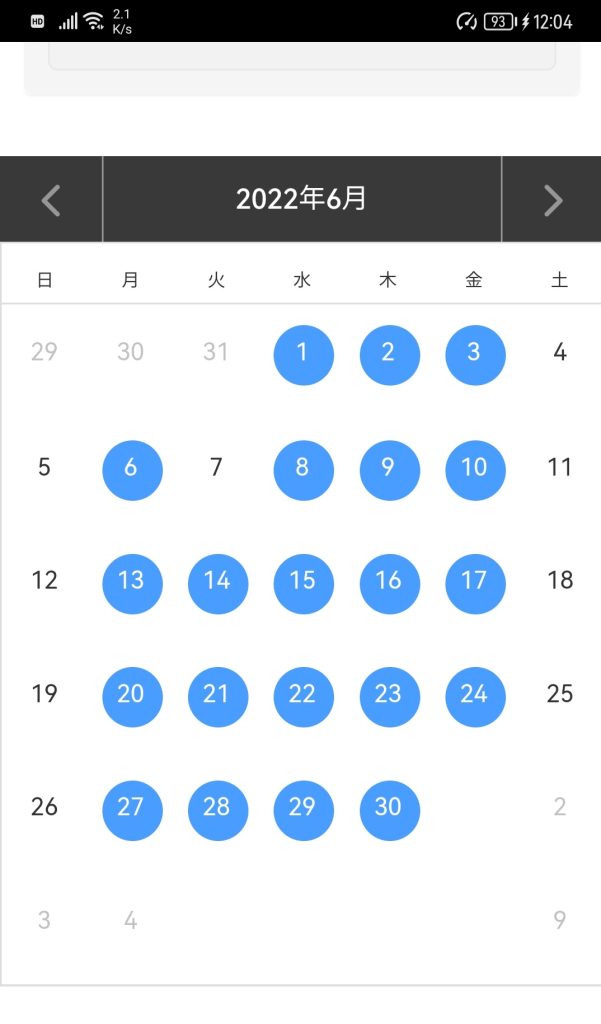This screenshot has width=601, height=1024.
Task: Select June 24 date
Action: click(475, 696)
